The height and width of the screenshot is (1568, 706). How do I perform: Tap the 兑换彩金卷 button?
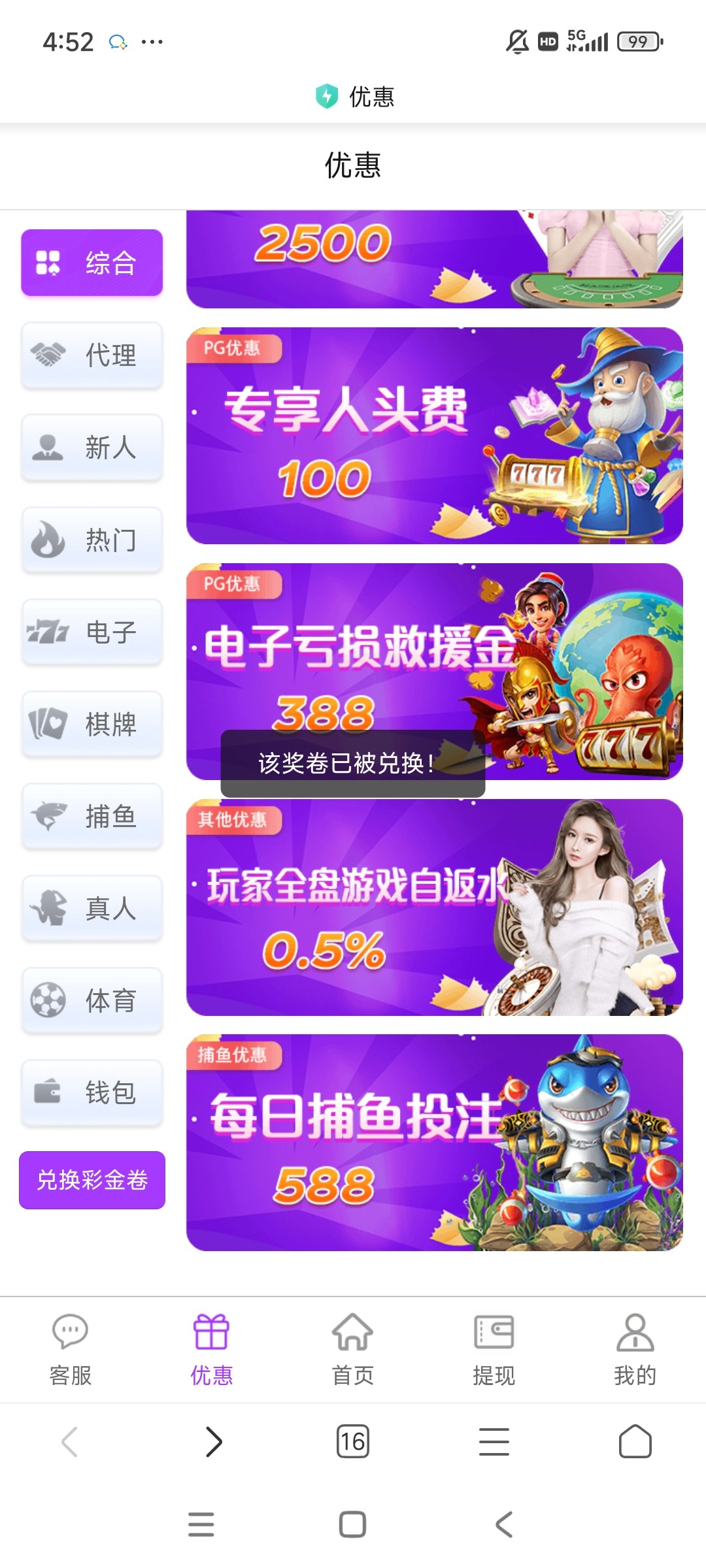click(92, 1180)
